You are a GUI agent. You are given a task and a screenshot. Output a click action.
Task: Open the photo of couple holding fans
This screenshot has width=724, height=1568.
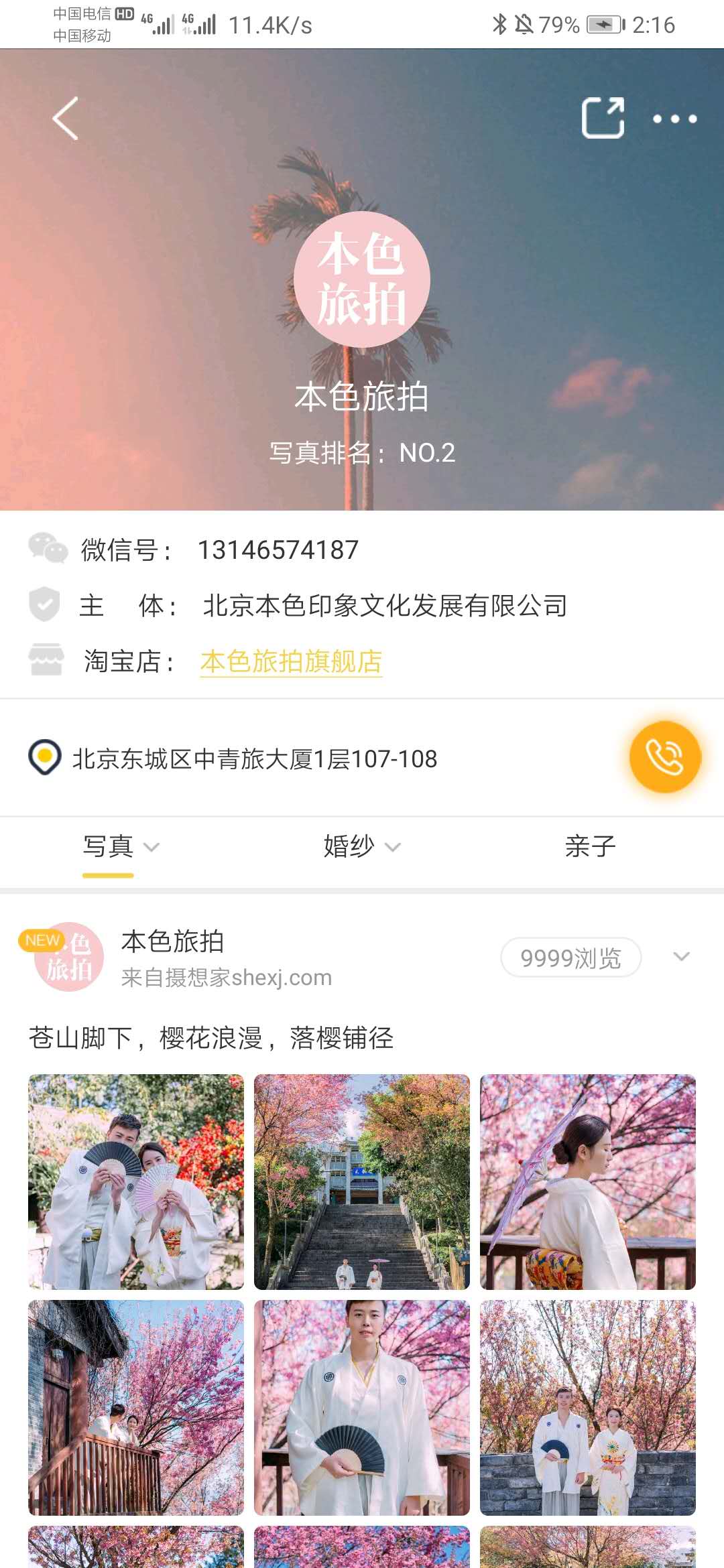pos(136,1182)
